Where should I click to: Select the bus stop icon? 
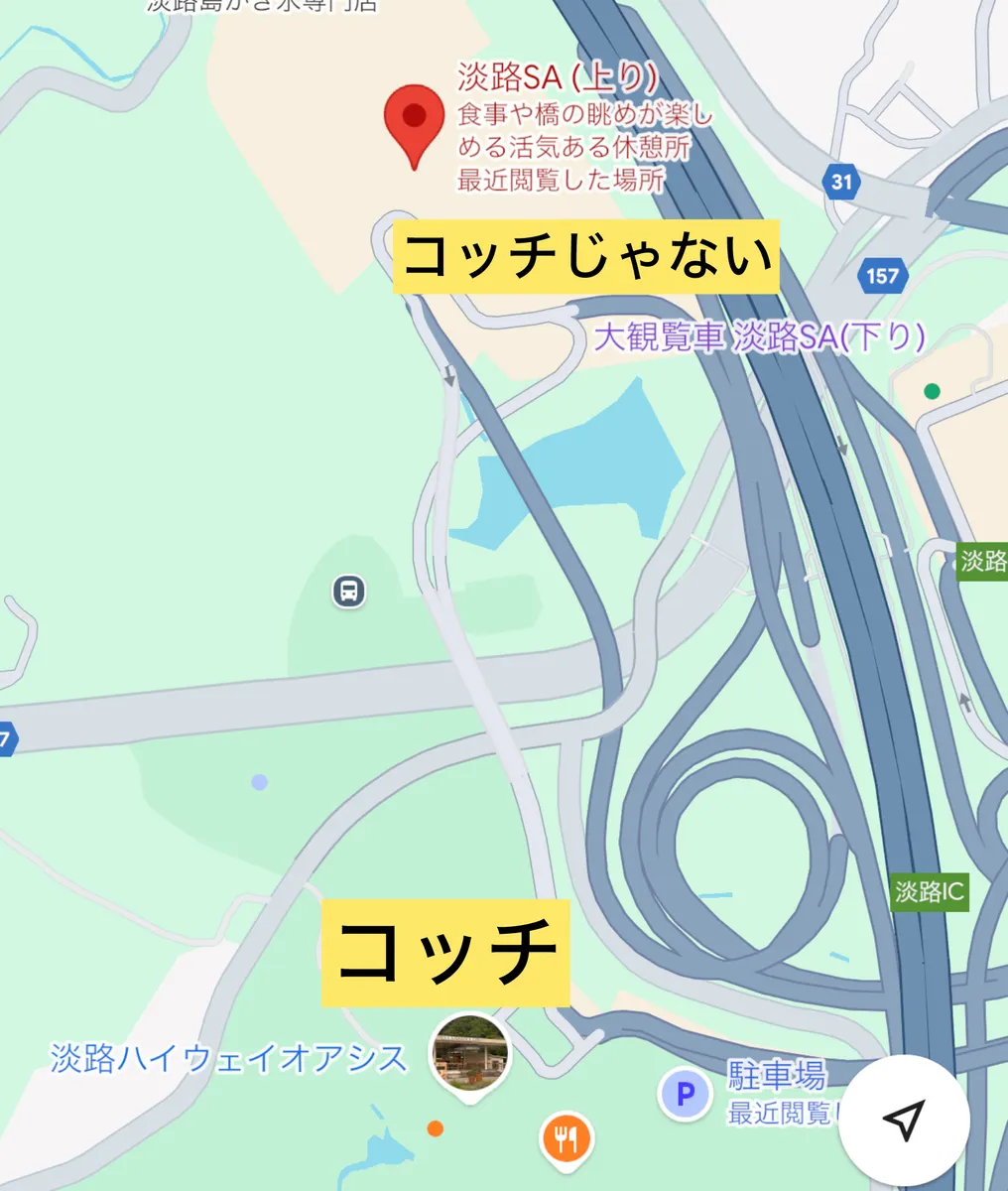(x=348, y=592)
